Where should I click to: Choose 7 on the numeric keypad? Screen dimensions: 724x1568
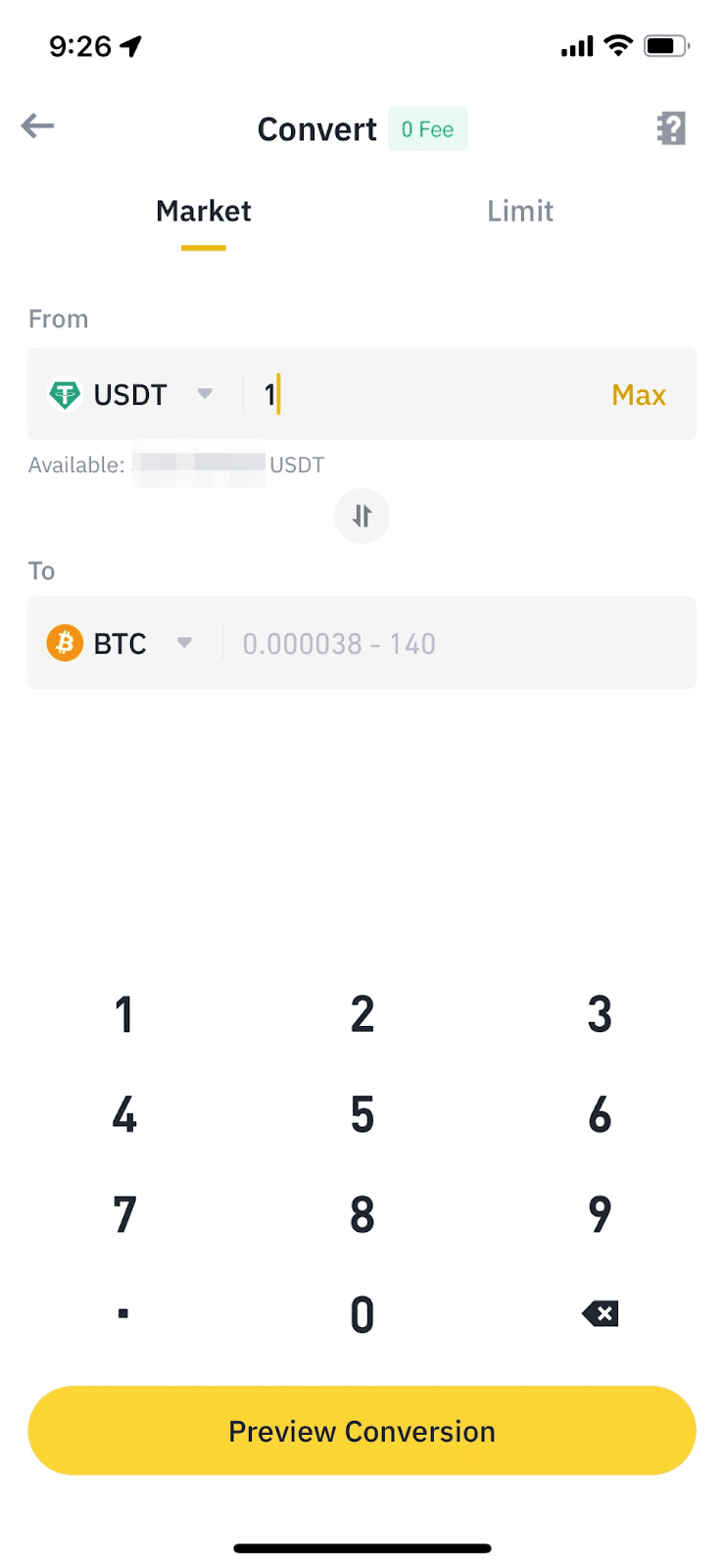(123, 1215)
